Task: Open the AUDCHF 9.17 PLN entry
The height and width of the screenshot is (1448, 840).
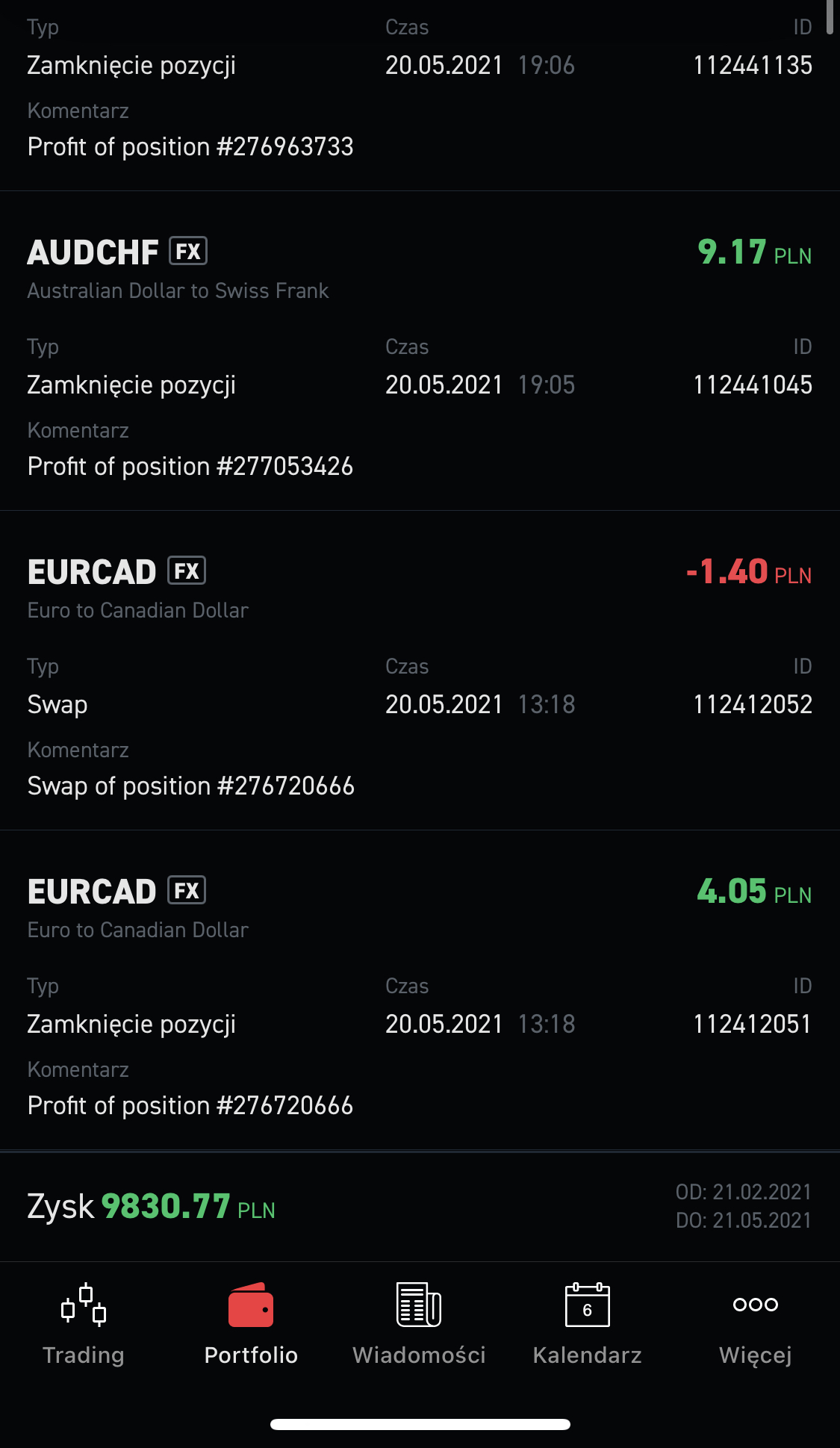Action: [420, 351]
